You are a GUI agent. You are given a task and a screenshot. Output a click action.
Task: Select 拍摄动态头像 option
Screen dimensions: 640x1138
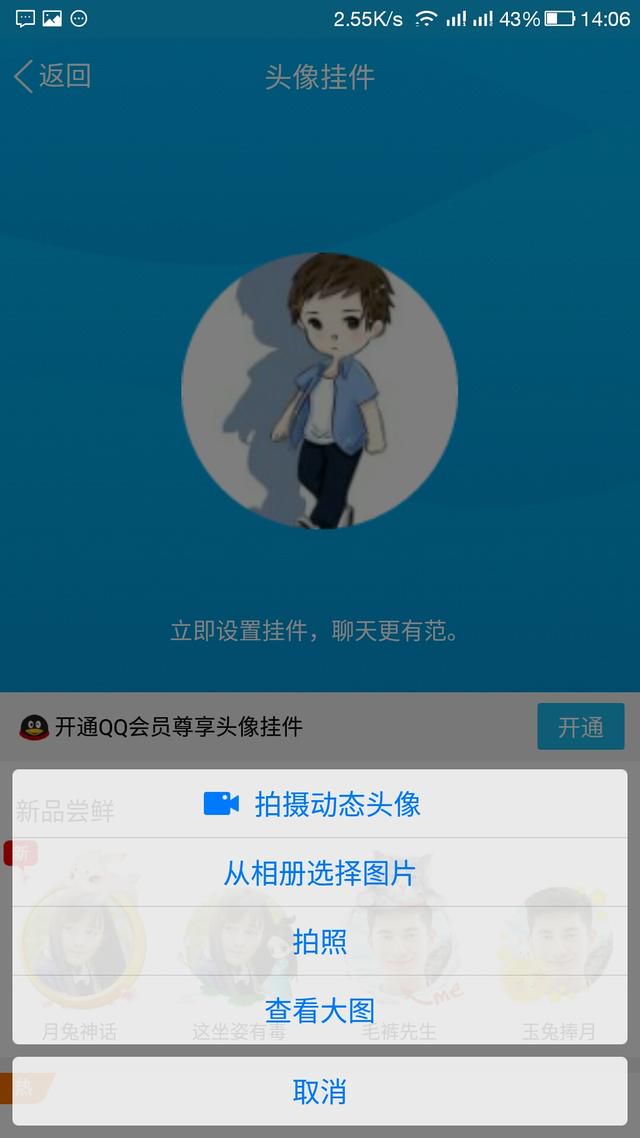click(x=319, y=803)
